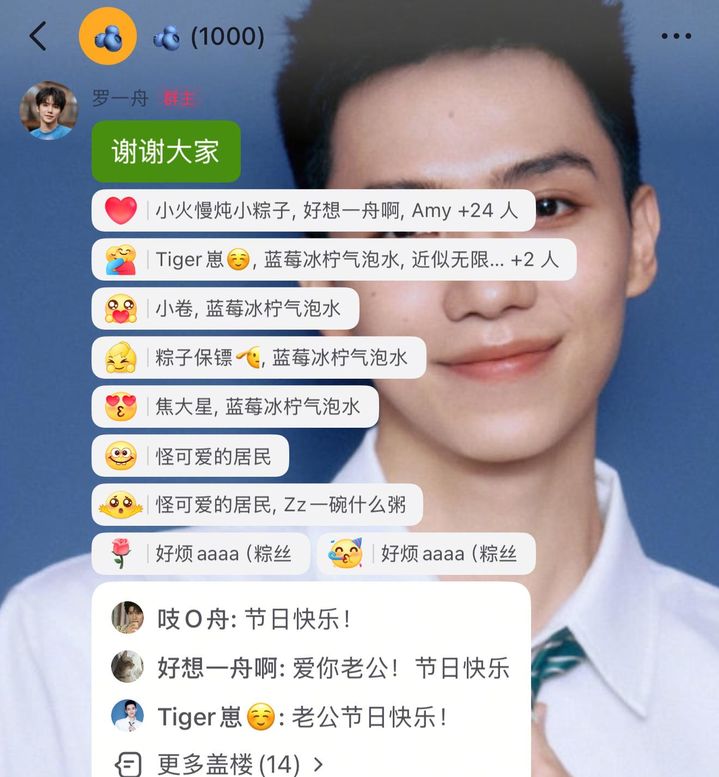This screenshot has height=777, width=719.
Task: Tap 焦大星's heart-eyes reaction chip
Action: click(235, 407)
